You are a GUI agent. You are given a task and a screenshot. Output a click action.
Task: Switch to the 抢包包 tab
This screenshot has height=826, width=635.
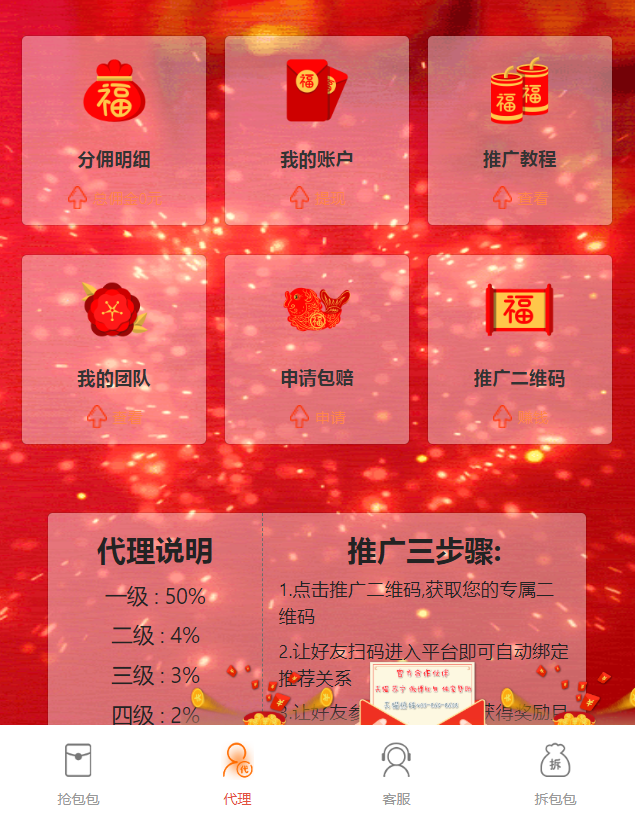79,774
